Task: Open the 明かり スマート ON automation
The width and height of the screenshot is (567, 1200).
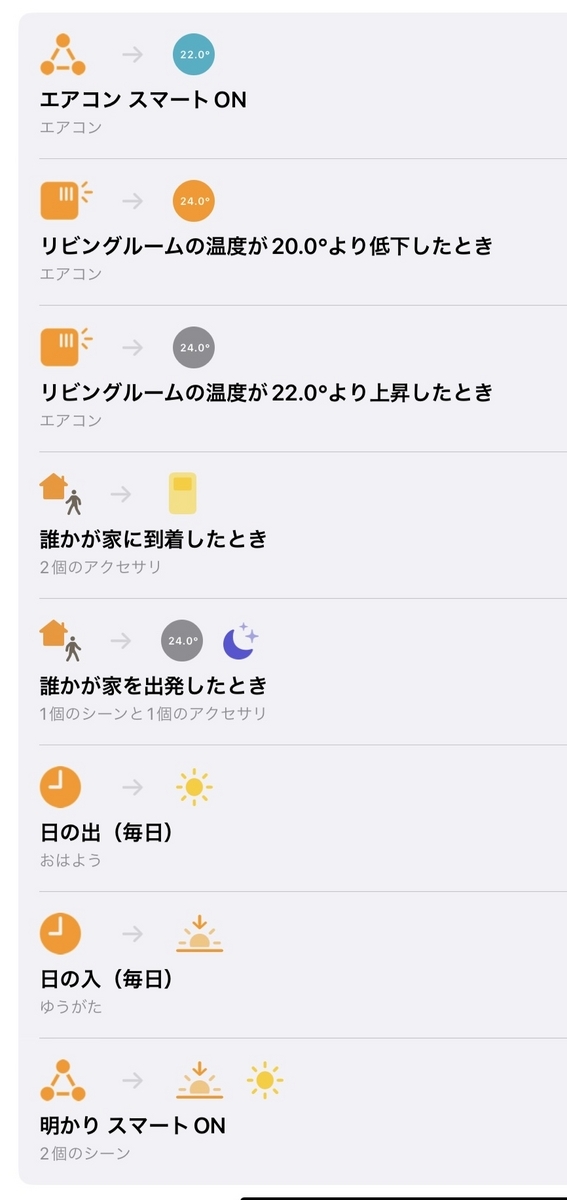Action: [293, 1111]
